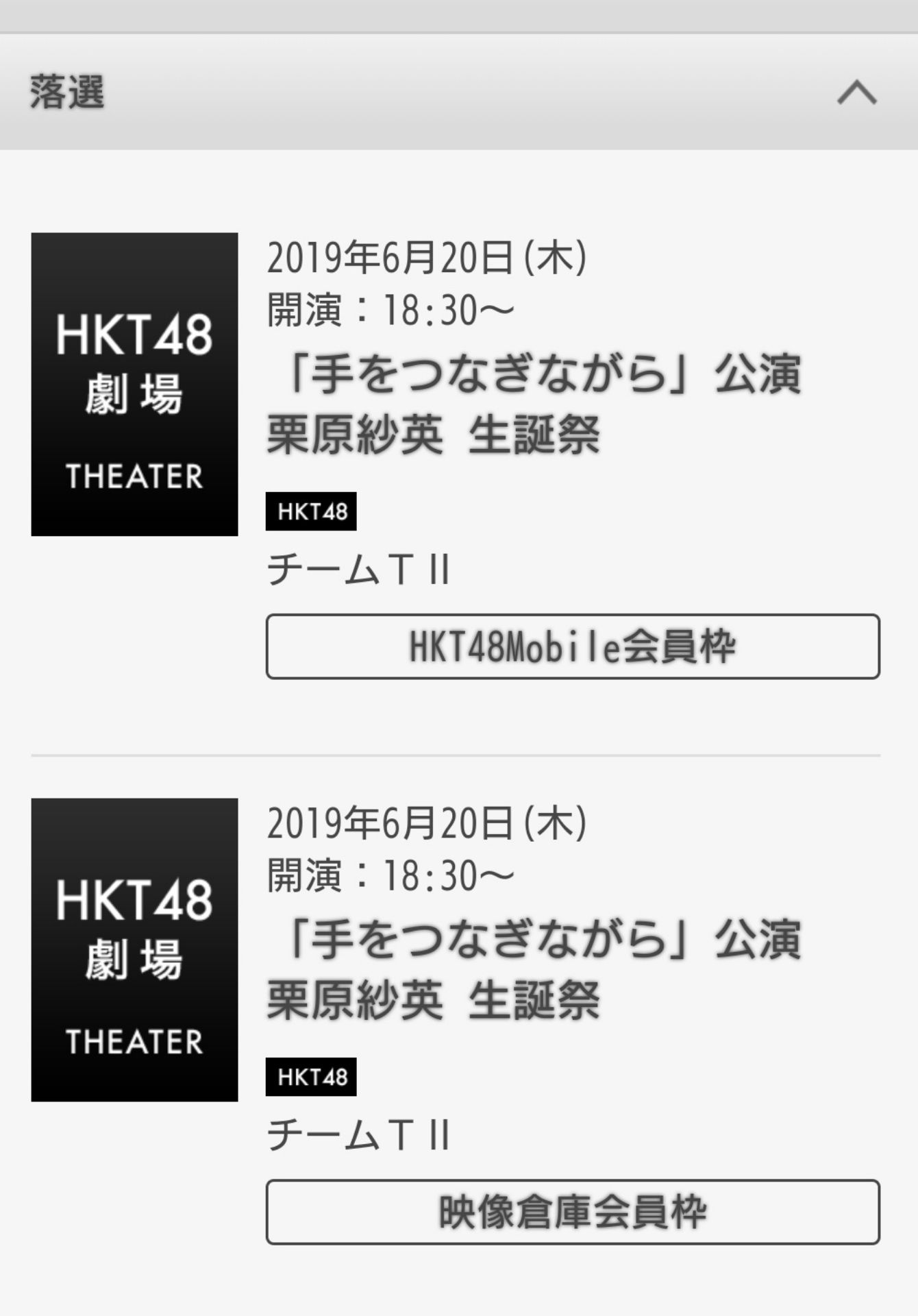The width and height of the screenshot is (918, 1316).
Task: Open the 映像倉庫会員枠 entry
Action: pyautogui.click(x=572, y=1212)
